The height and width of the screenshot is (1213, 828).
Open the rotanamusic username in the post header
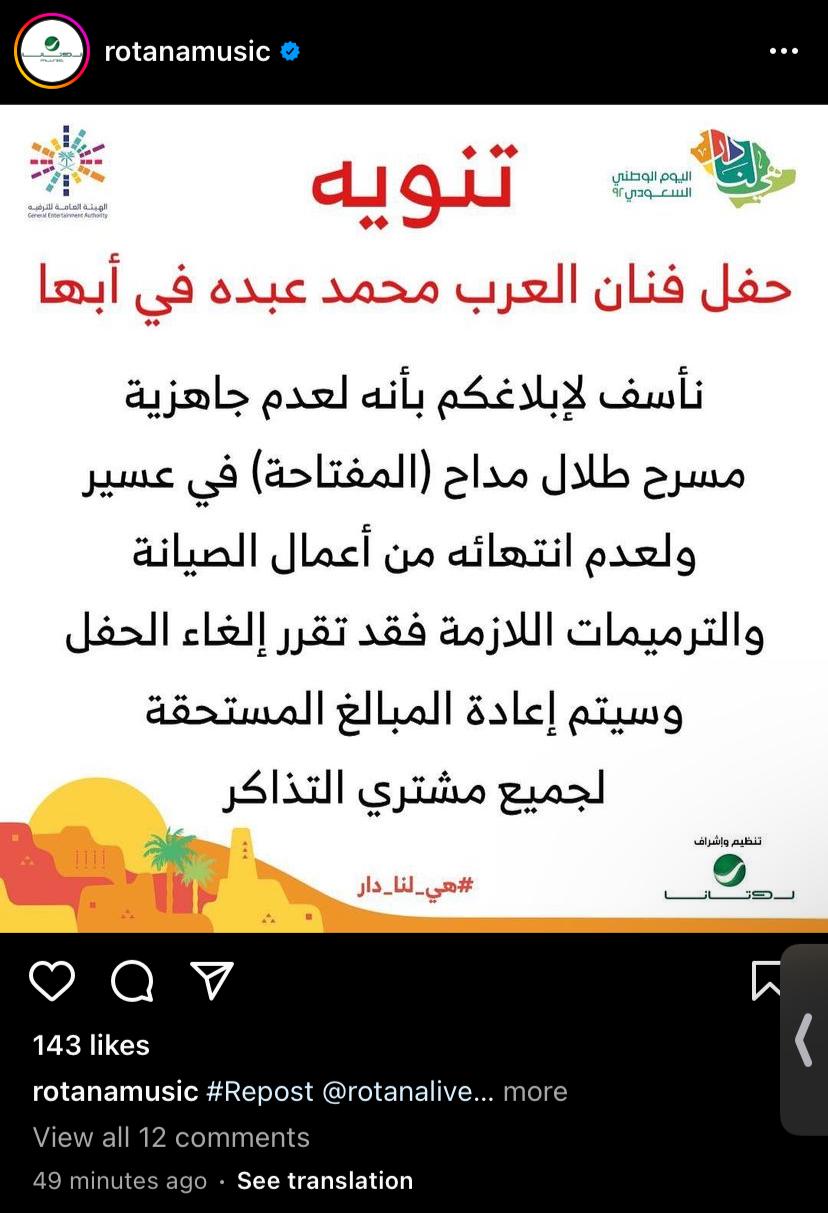point(187,52)
